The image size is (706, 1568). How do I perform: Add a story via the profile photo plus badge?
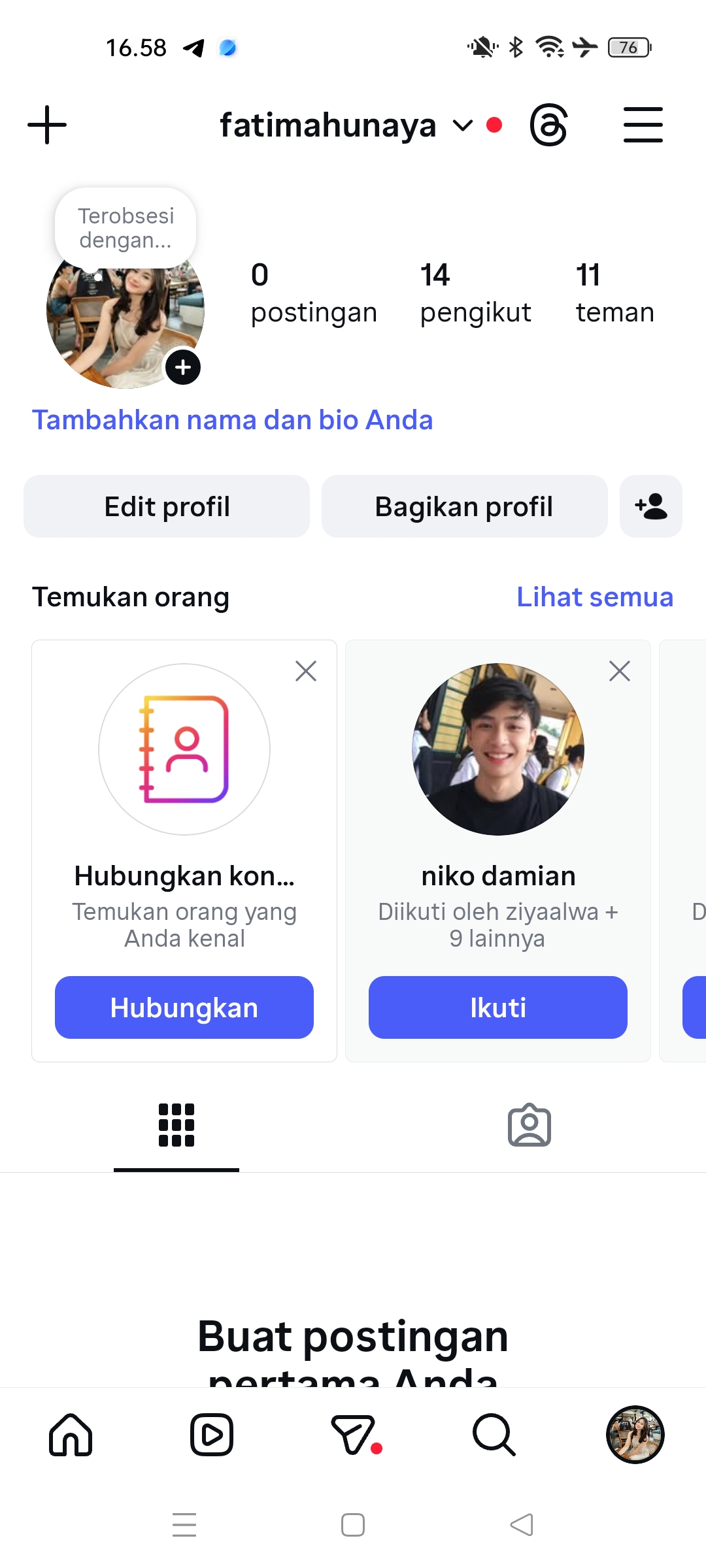[183, 367]
